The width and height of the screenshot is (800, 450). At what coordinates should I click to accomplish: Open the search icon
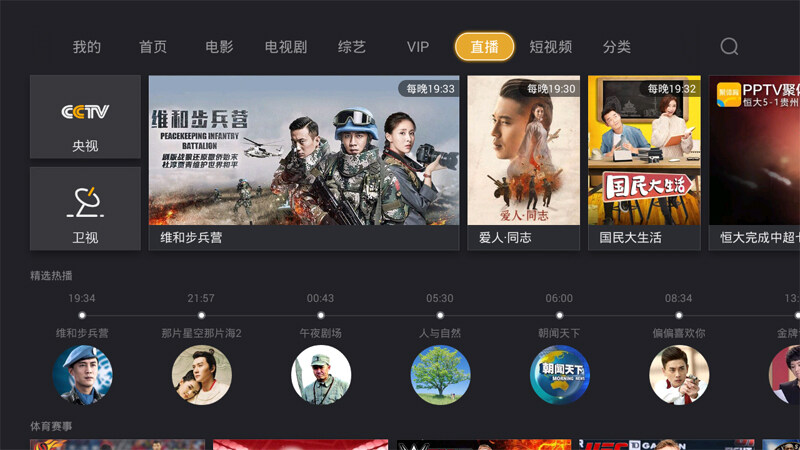pos(729,47)
